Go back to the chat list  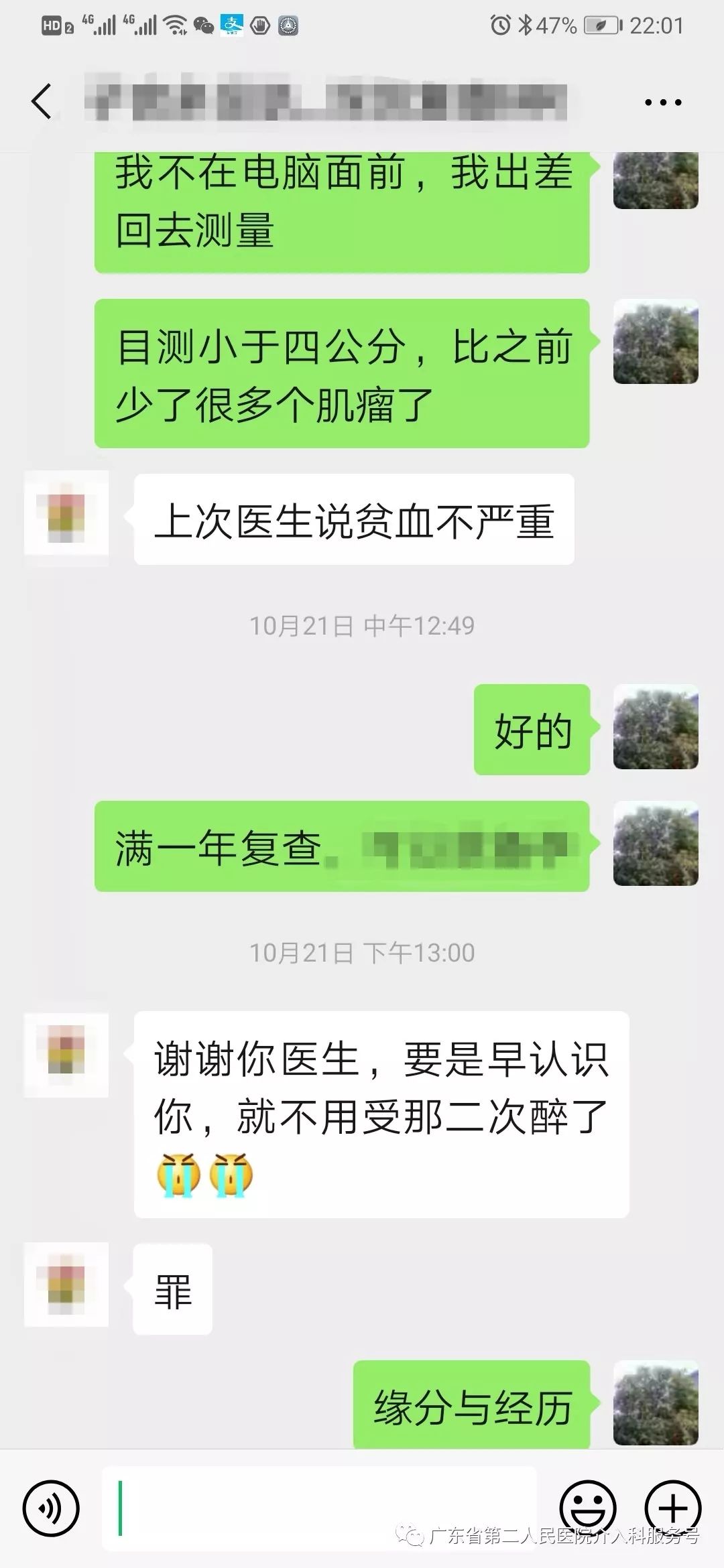pyautogui.click(x=42, y=102)
